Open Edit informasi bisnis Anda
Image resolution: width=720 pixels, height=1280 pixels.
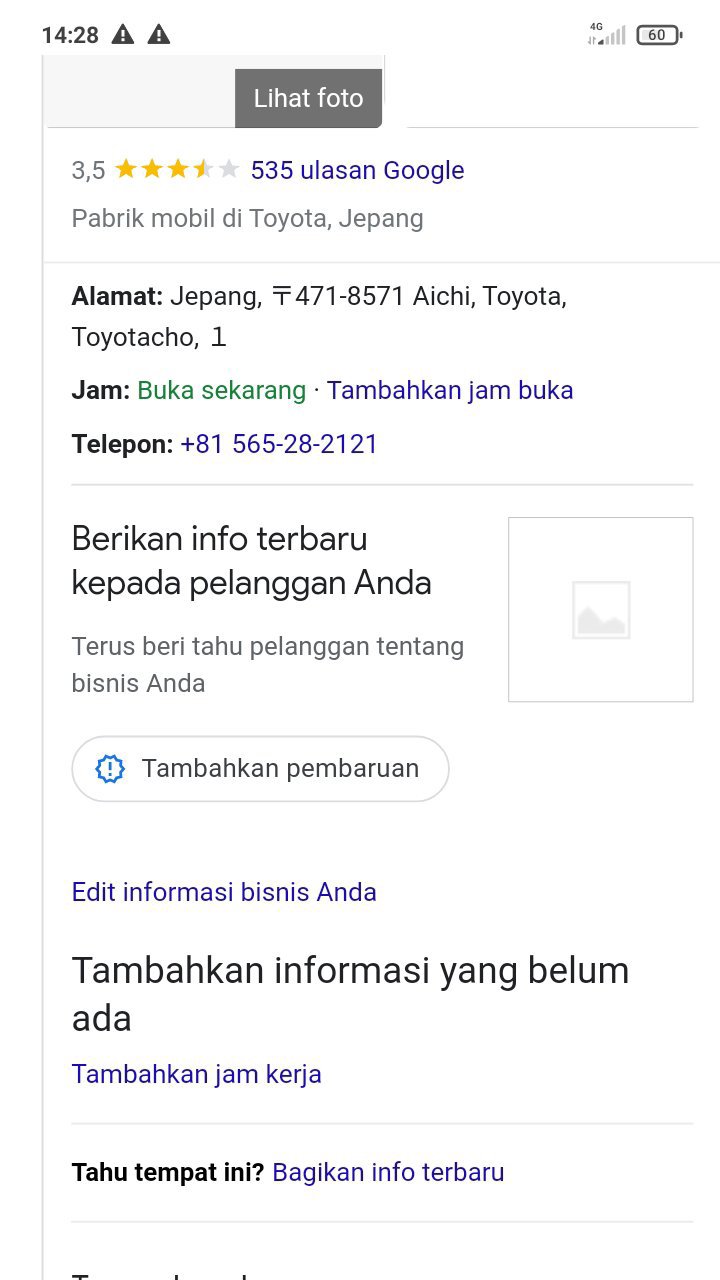(x=224, y=892)
